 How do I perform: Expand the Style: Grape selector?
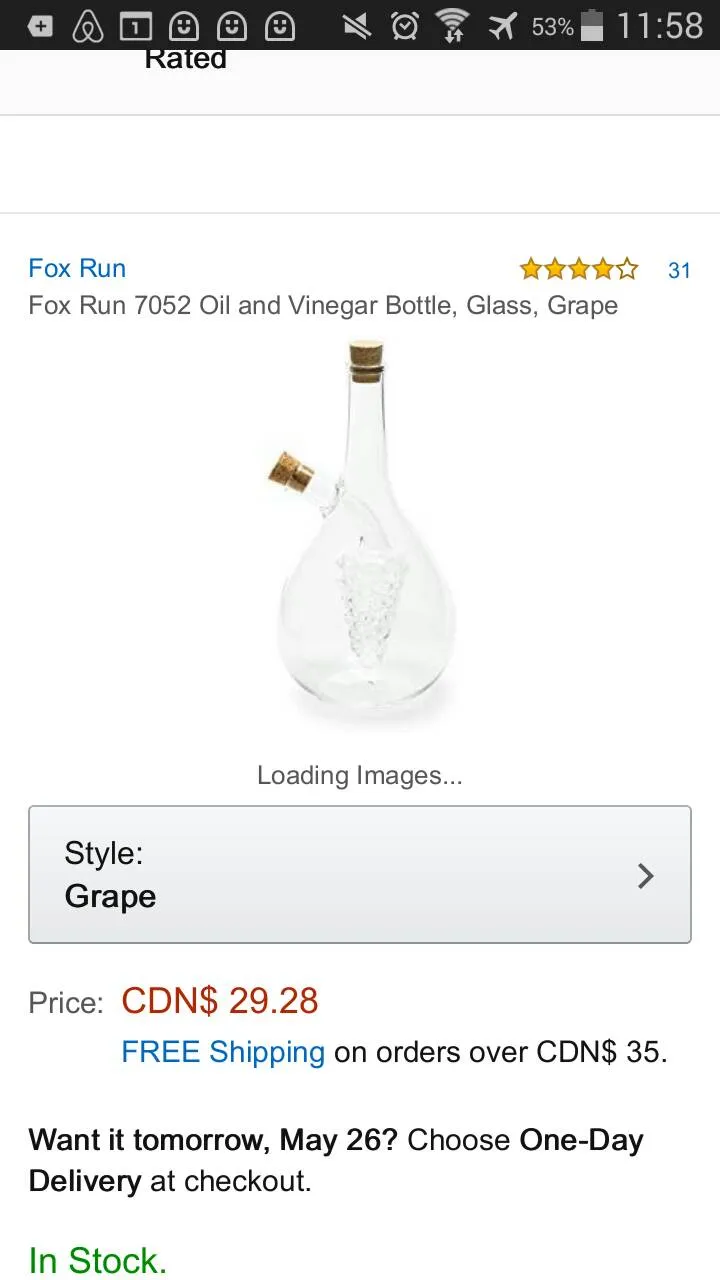pyautogui.click(x=360, y=874)
